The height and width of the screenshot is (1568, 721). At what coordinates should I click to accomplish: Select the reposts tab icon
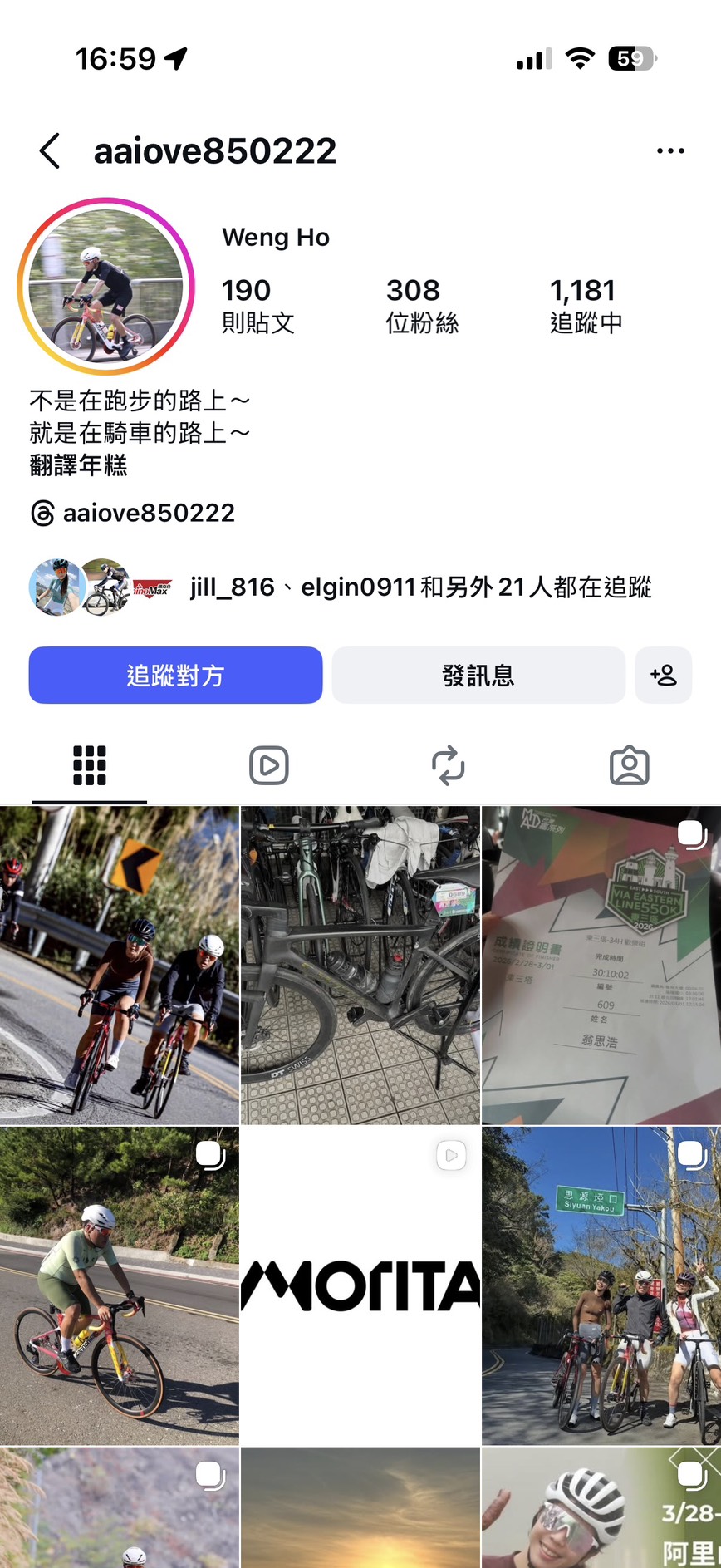coord(449,764)
